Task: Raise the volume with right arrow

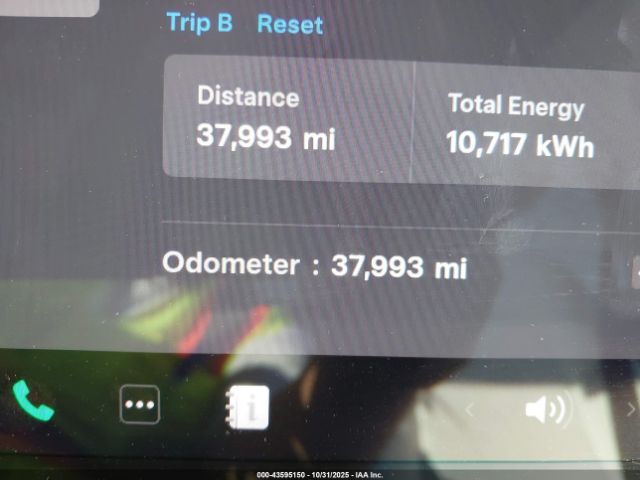Action: [x=630, y=408]
